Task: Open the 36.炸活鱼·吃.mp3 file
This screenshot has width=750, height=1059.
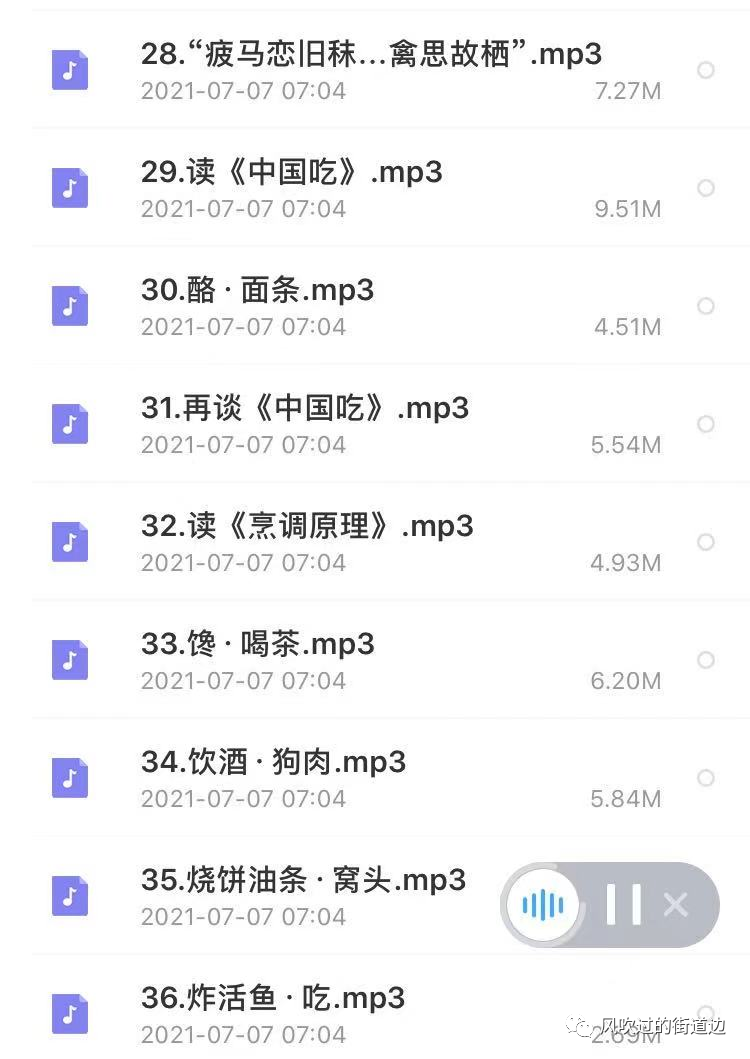Action: [x=272, y=999]
